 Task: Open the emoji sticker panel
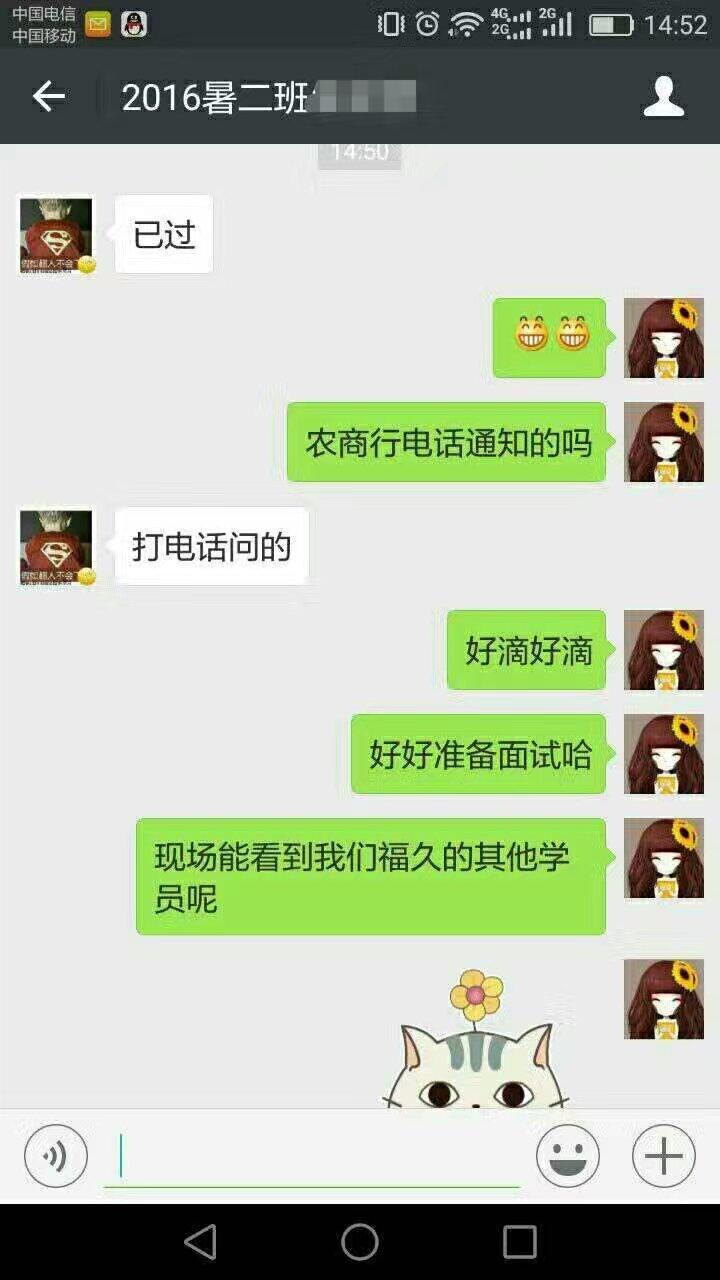pos(567,1156)
